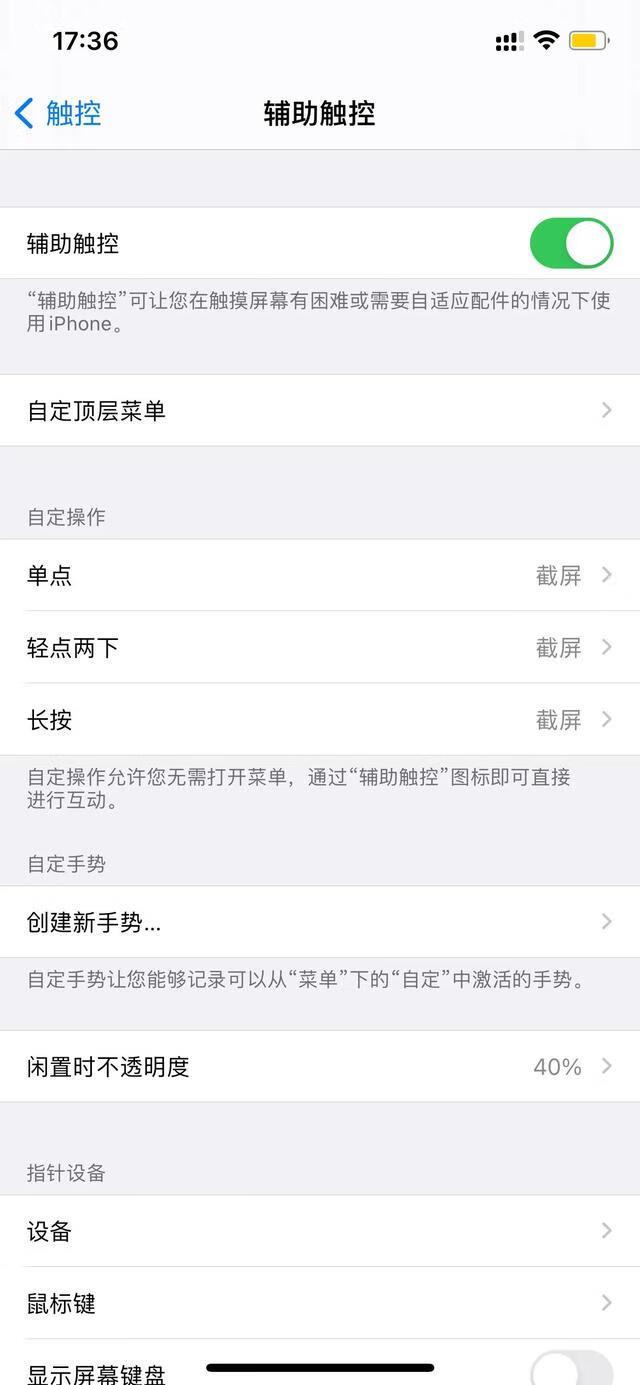Select the 长按 action row

320,720
